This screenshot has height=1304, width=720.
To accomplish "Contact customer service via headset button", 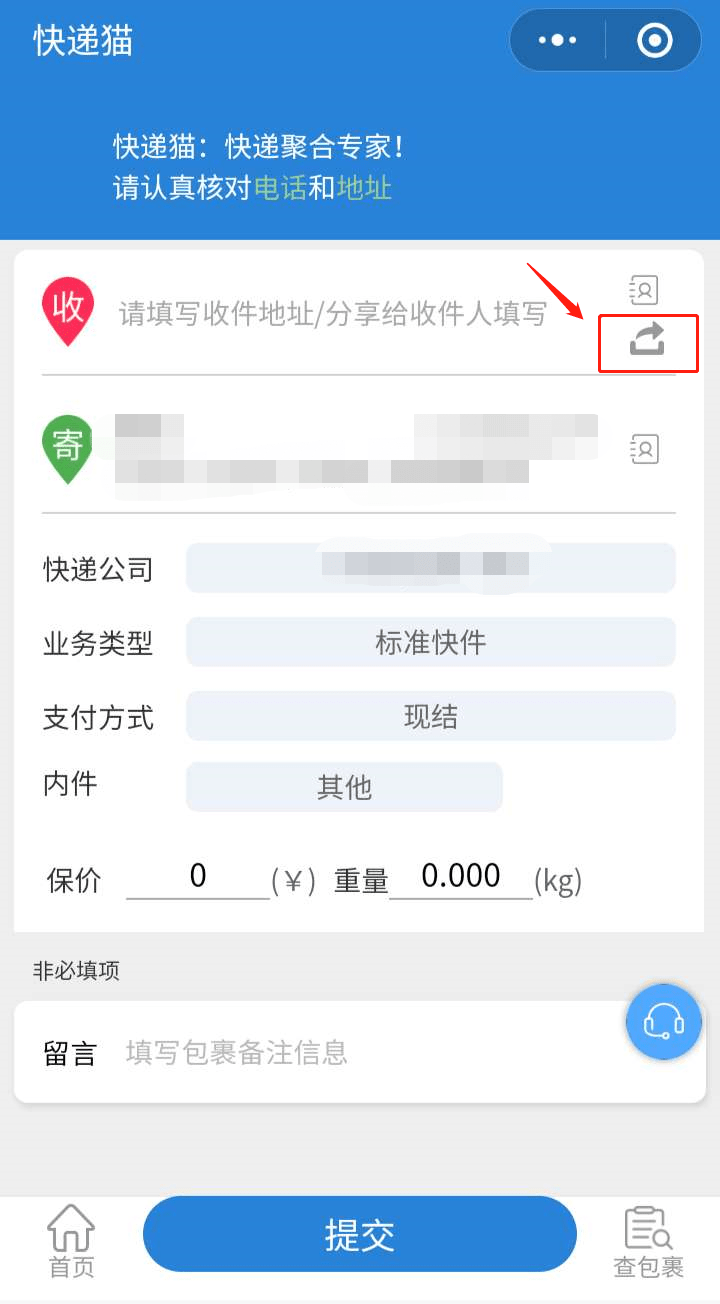I will (664, 1022).
